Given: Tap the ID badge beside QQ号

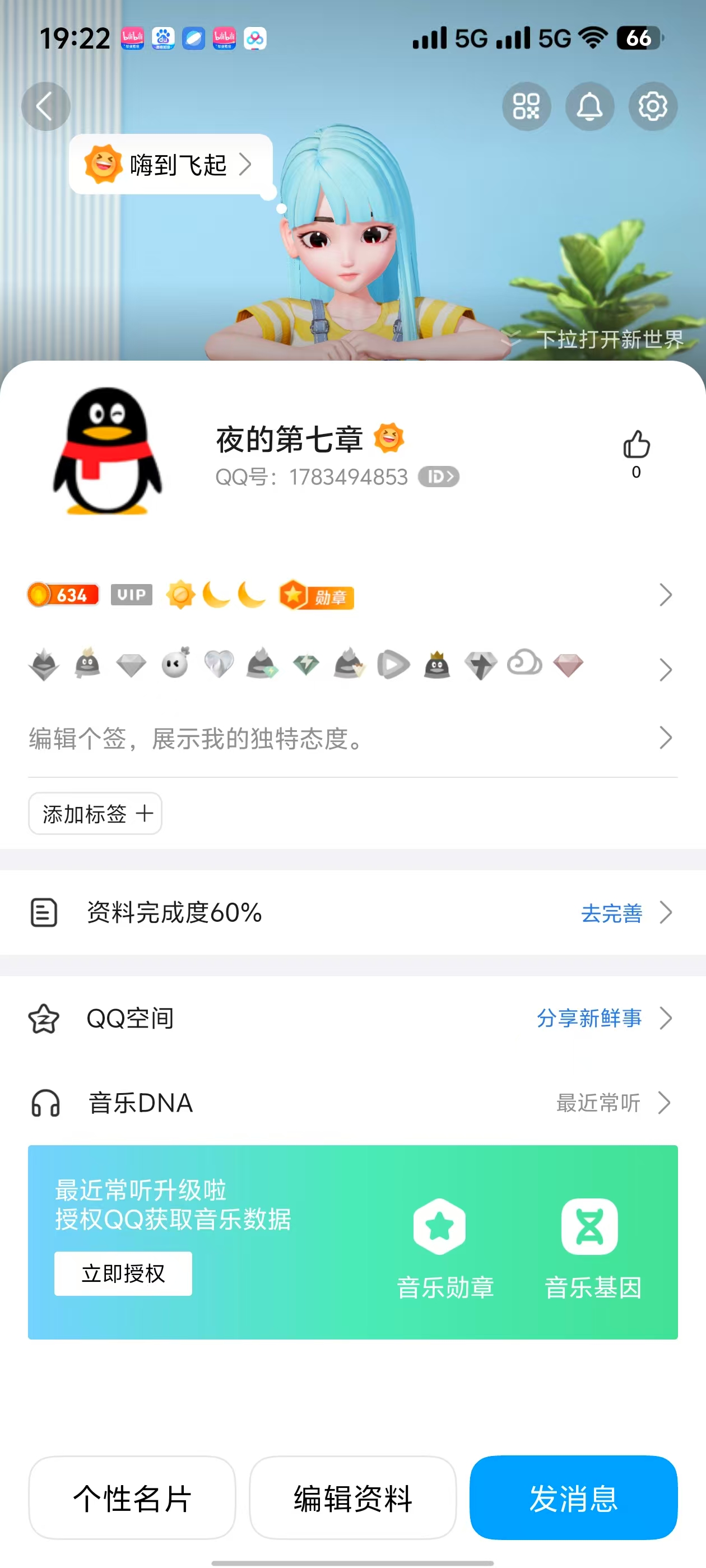Looking at the screenshot, I should tap(439, 477).
